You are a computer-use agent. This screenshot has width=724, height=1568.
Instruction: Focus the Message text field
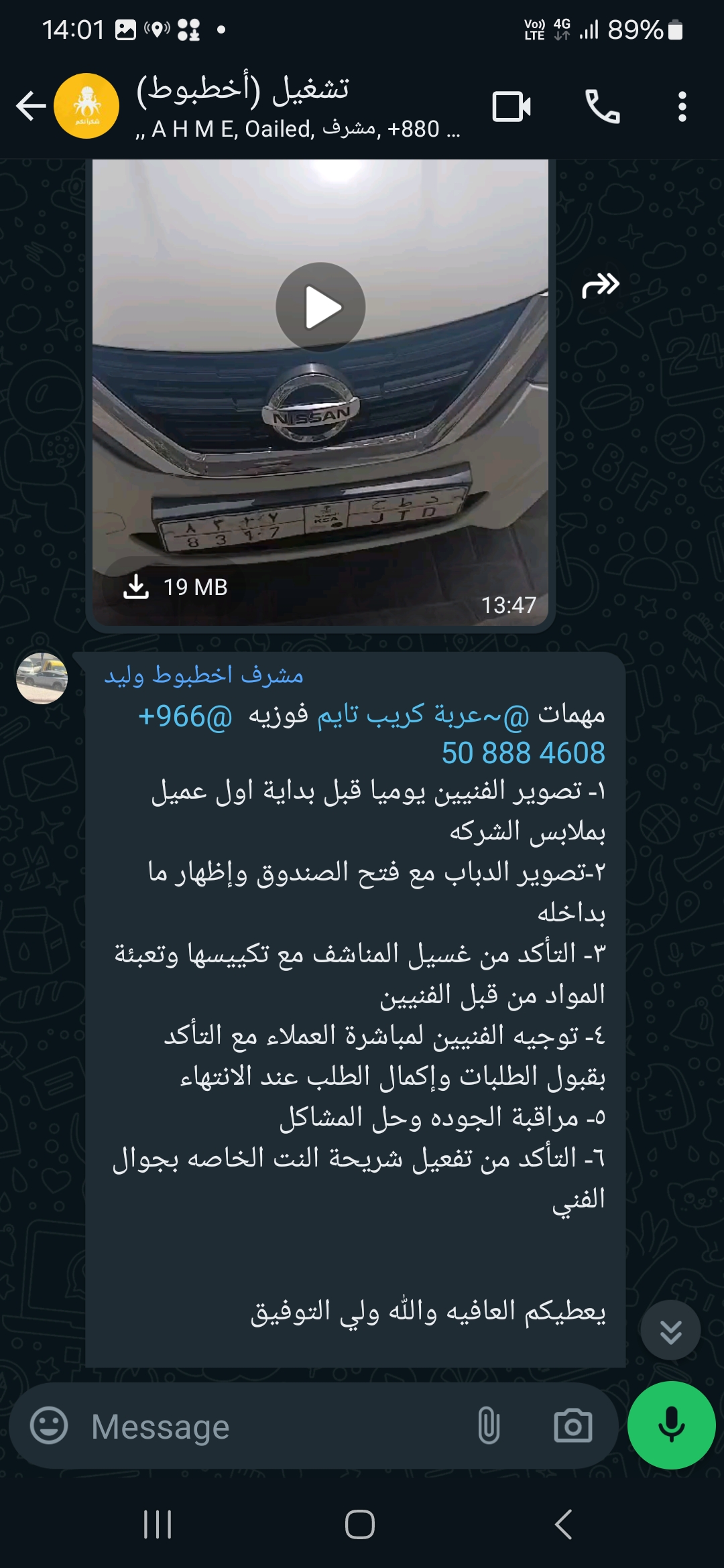point(275,1426)
